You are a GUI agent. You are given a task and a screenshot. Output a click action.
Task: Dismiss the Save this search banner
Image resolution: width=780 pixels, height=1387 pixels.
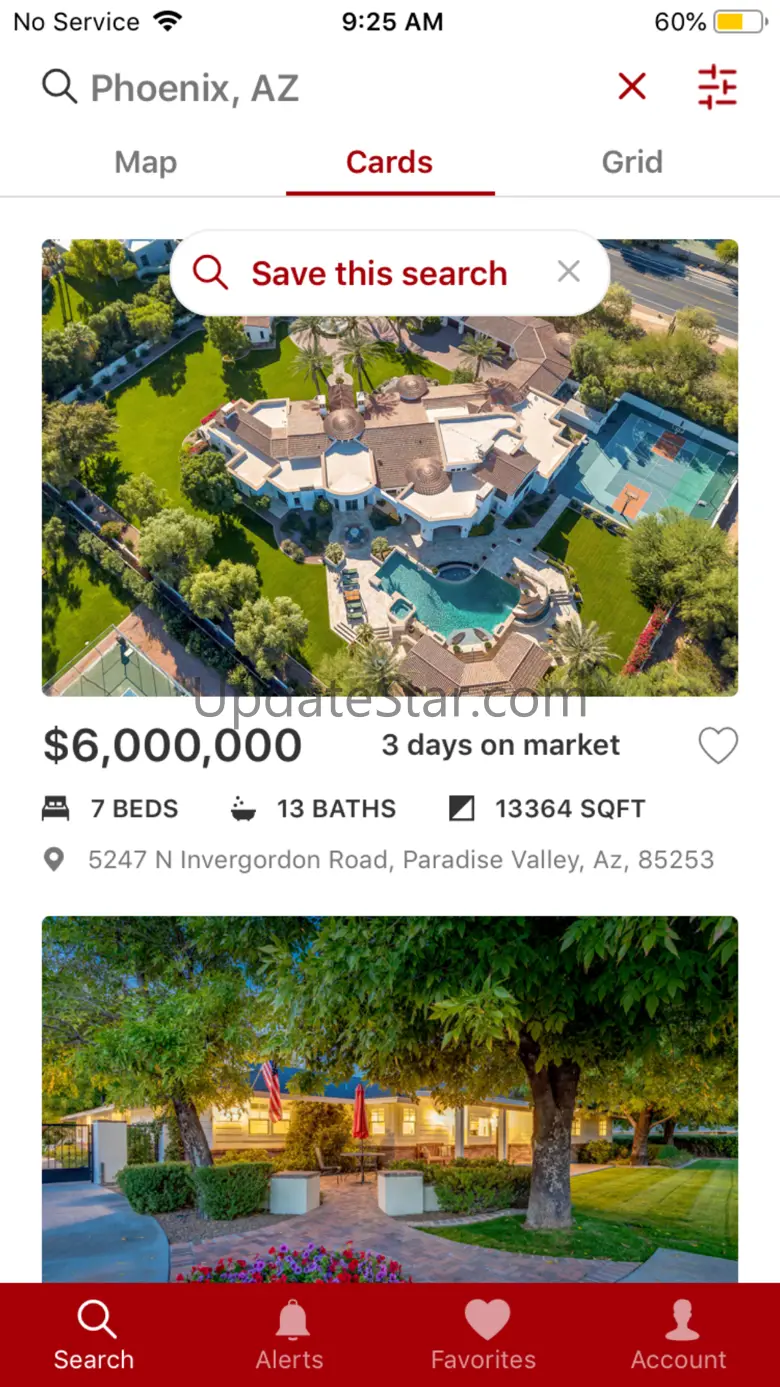pos(569,271)
